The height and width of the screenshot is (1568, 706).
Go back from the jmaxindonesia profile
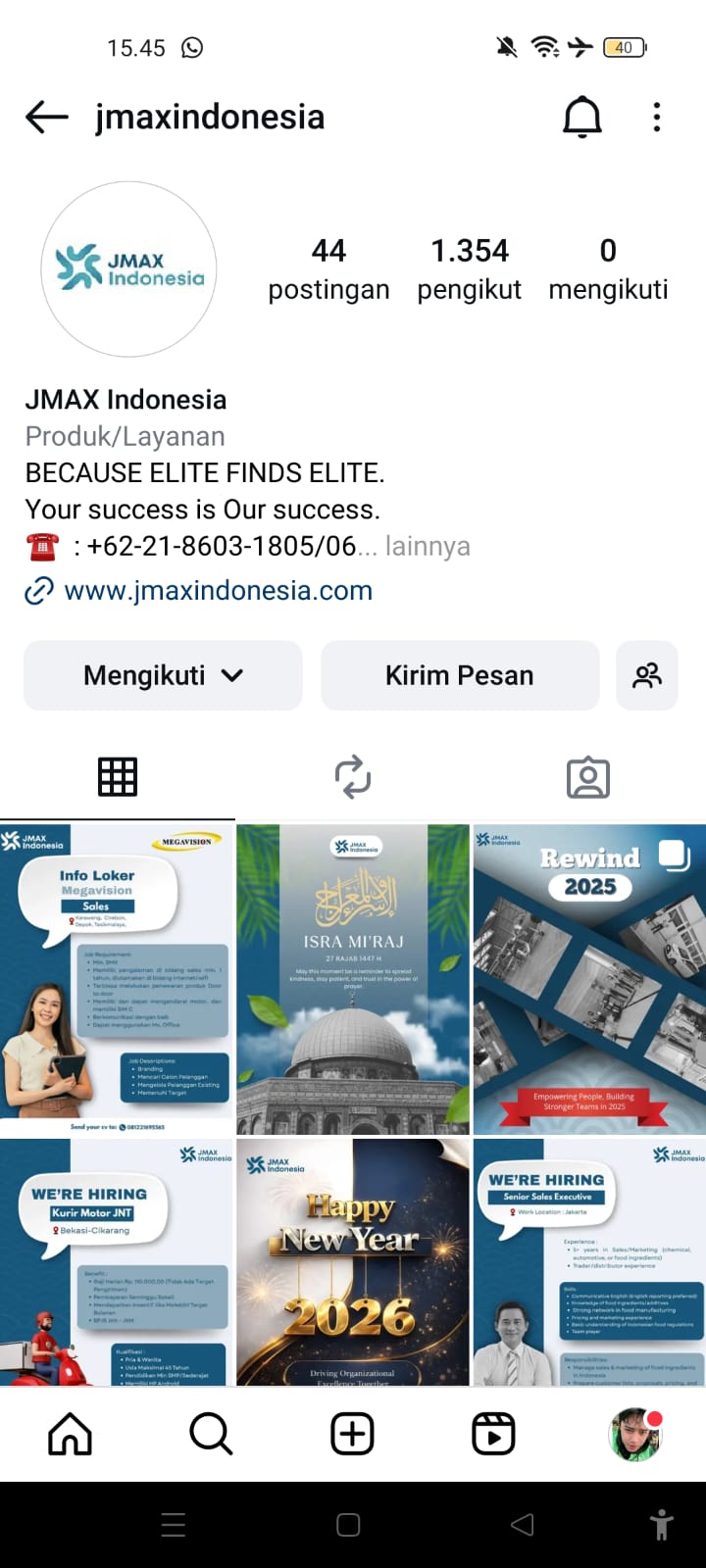[47, 118]
